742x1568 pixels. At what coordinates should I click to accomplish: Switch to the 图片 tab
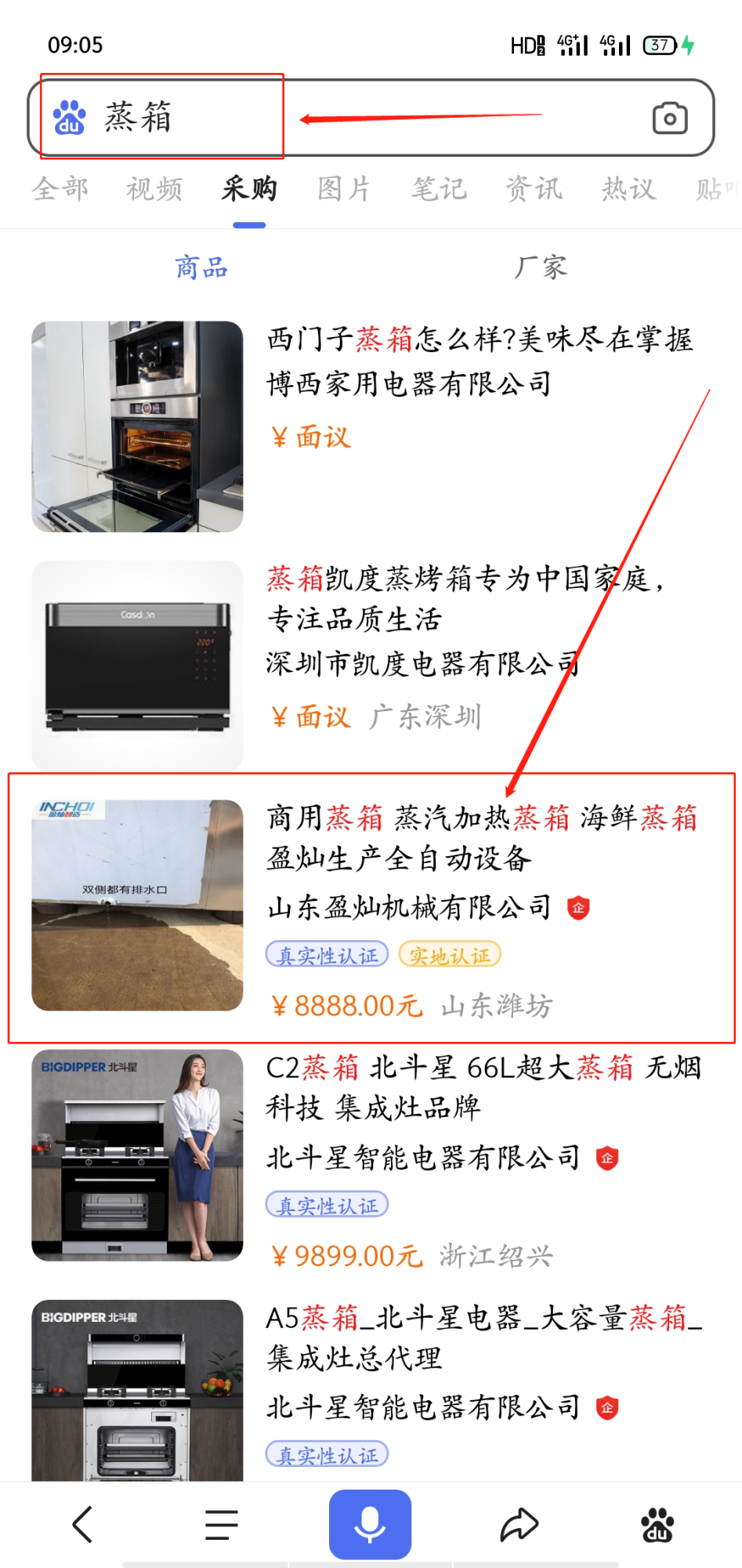344,189
